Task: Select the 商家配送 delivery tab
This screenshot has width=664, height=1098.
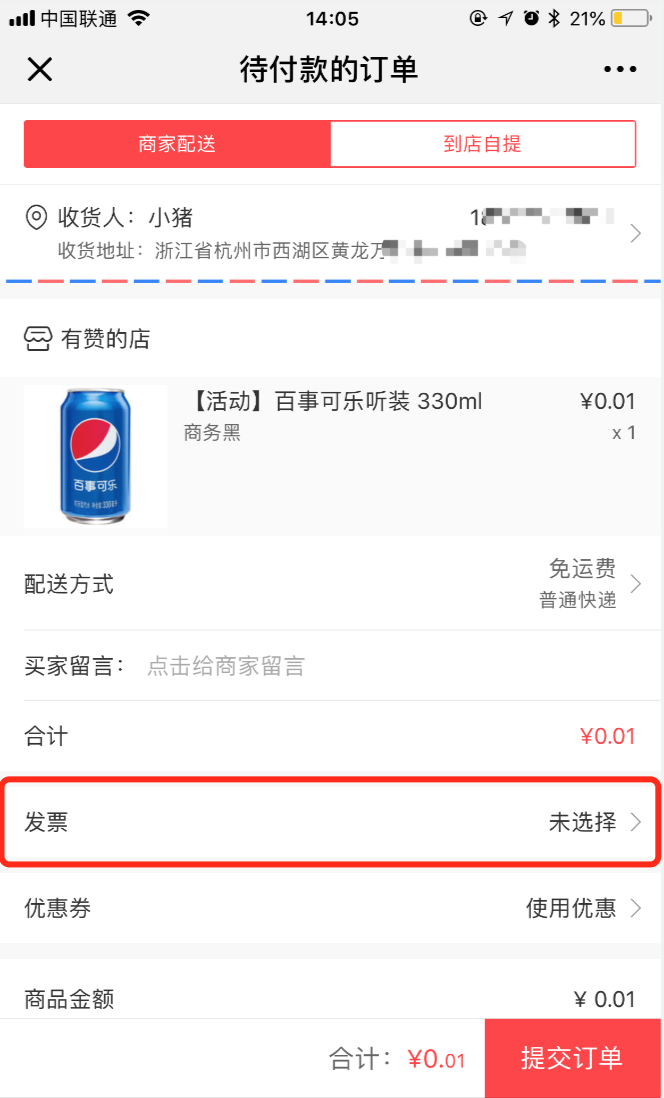Action: (177, 144)
